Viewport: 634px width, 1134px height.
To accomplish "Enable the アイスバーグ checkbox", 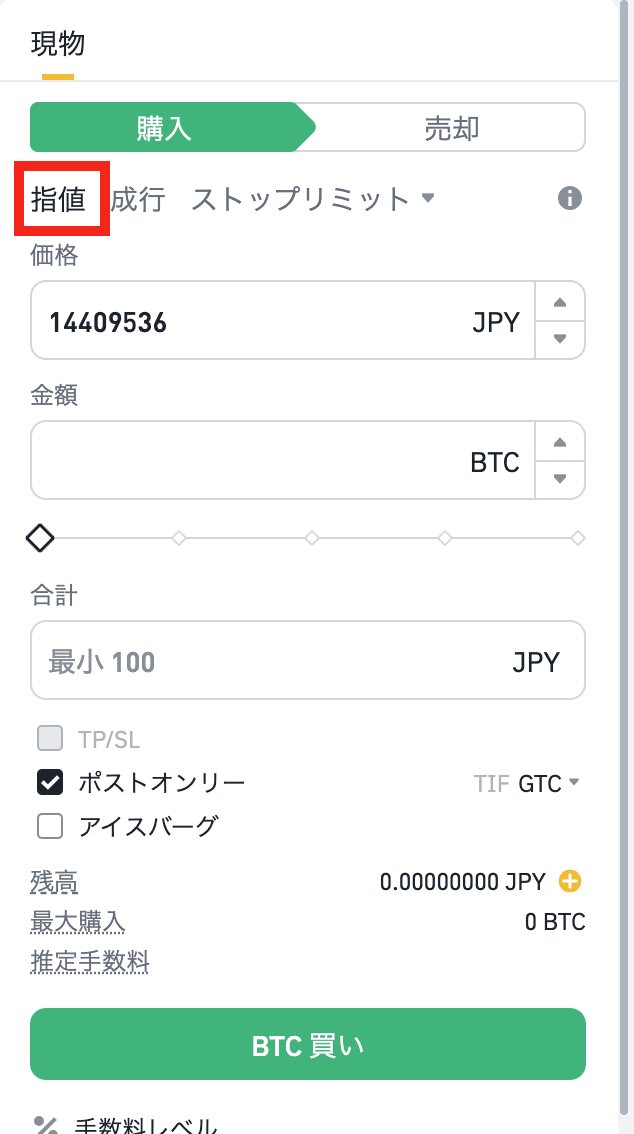I will pos(50,826).
